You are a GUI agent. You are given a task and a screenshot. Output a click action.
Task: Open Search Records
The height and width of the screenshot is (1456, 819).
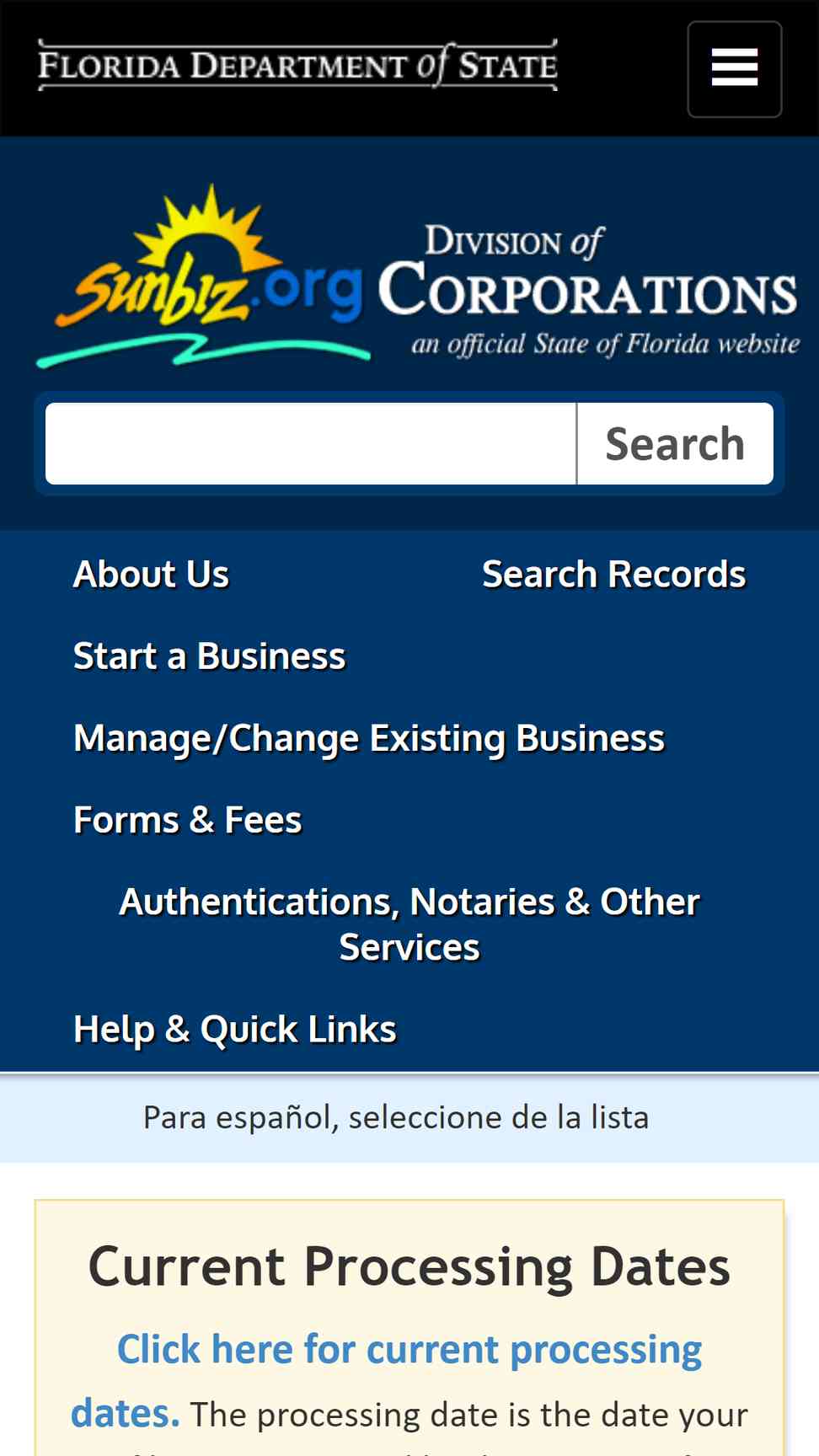613,574
